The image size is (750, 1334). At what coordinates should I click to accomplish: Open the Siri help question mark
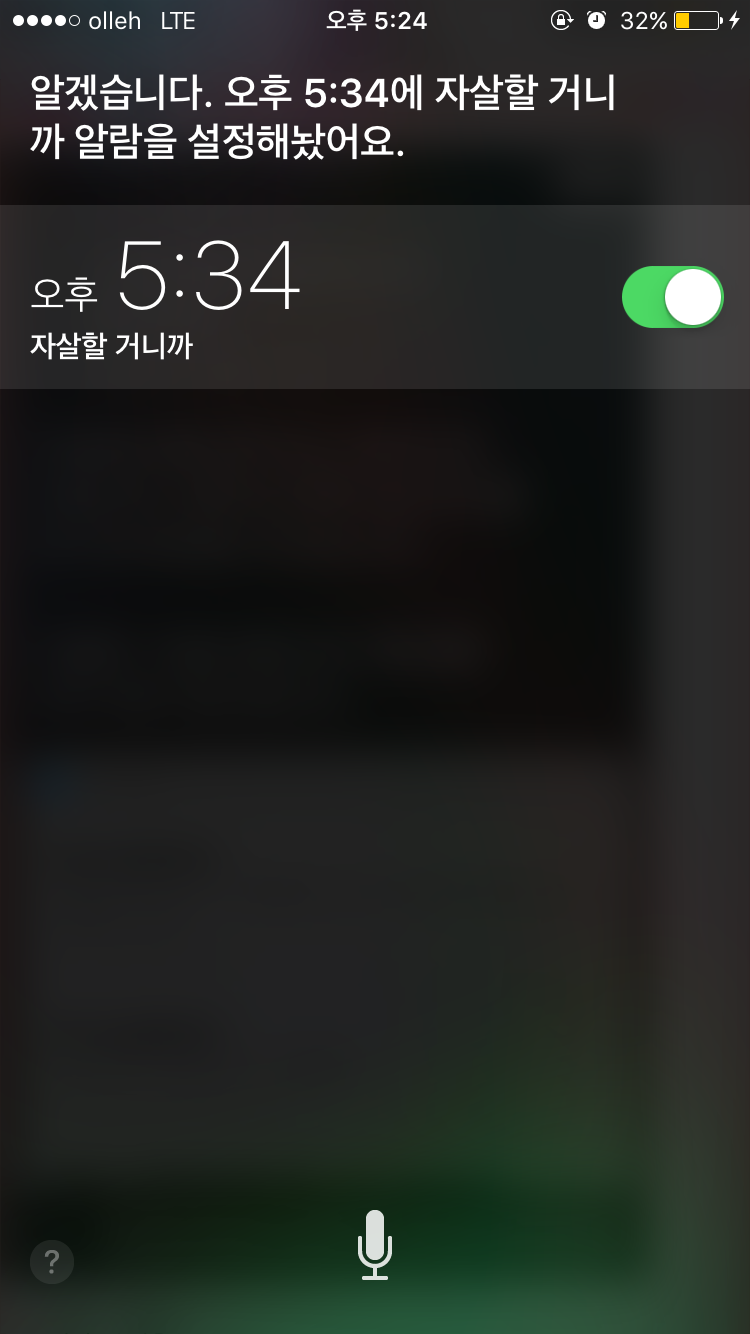tap(52, 1261)
